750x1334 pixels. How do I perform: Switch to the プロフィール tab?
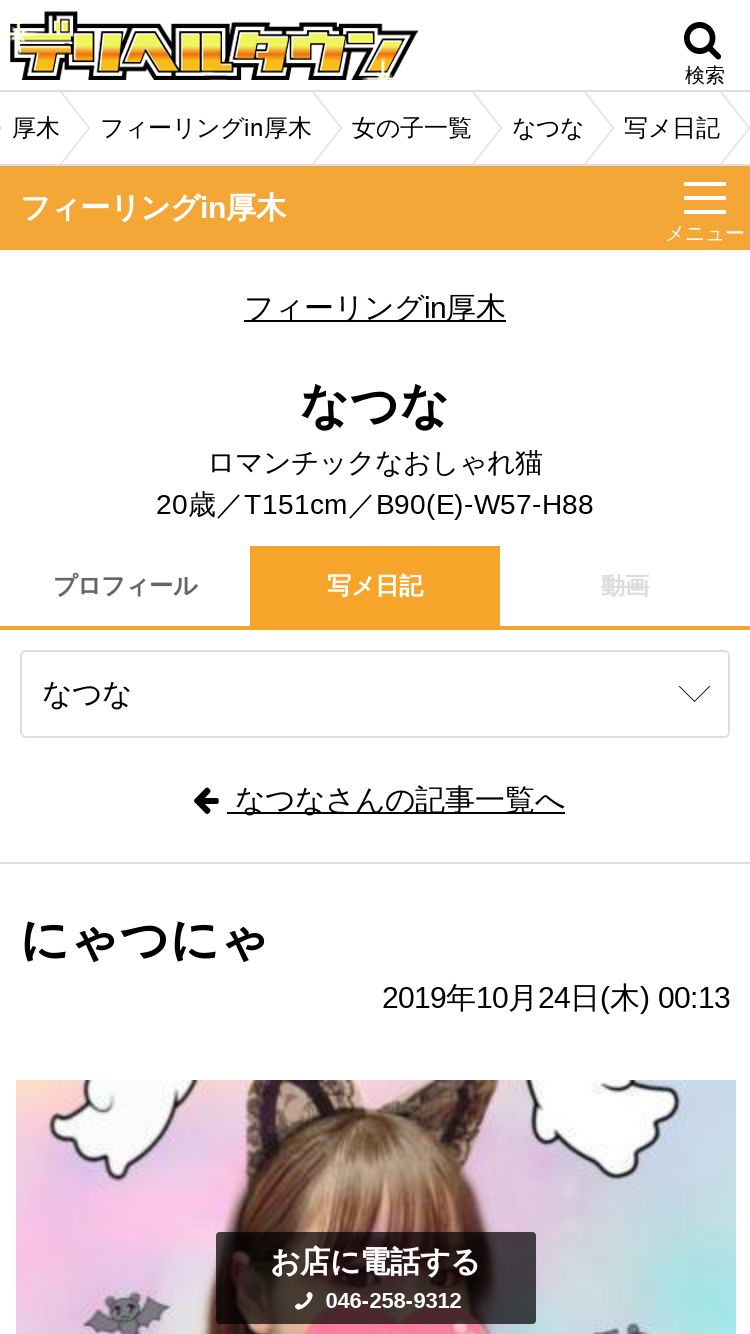(x=125, y=586)
